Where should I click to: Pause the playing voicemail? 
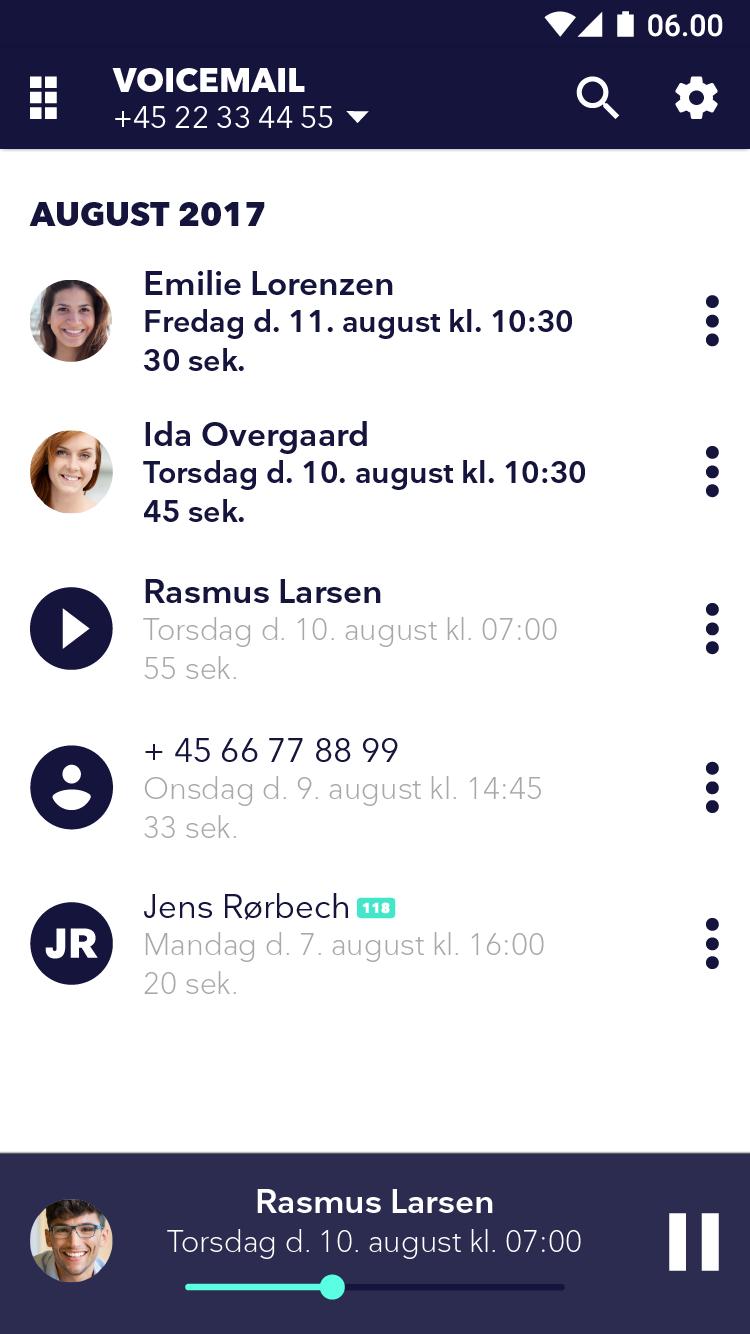pos(694,1242)
